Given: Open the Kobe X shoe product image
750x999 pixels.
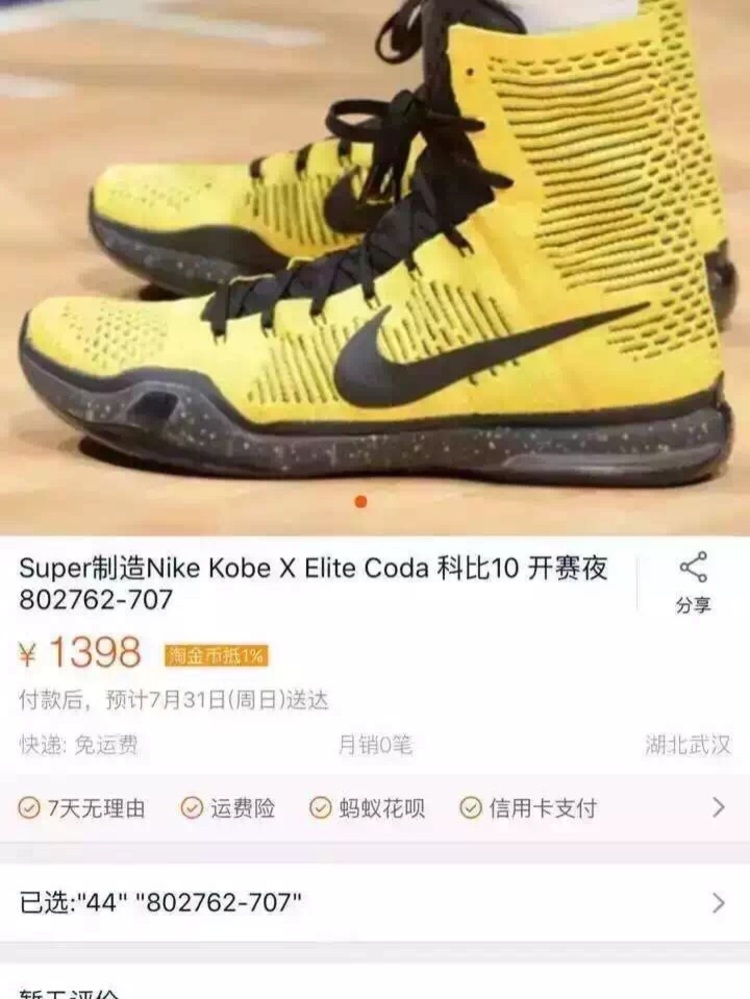Looking at the screenshot, I should coord(375,260).
